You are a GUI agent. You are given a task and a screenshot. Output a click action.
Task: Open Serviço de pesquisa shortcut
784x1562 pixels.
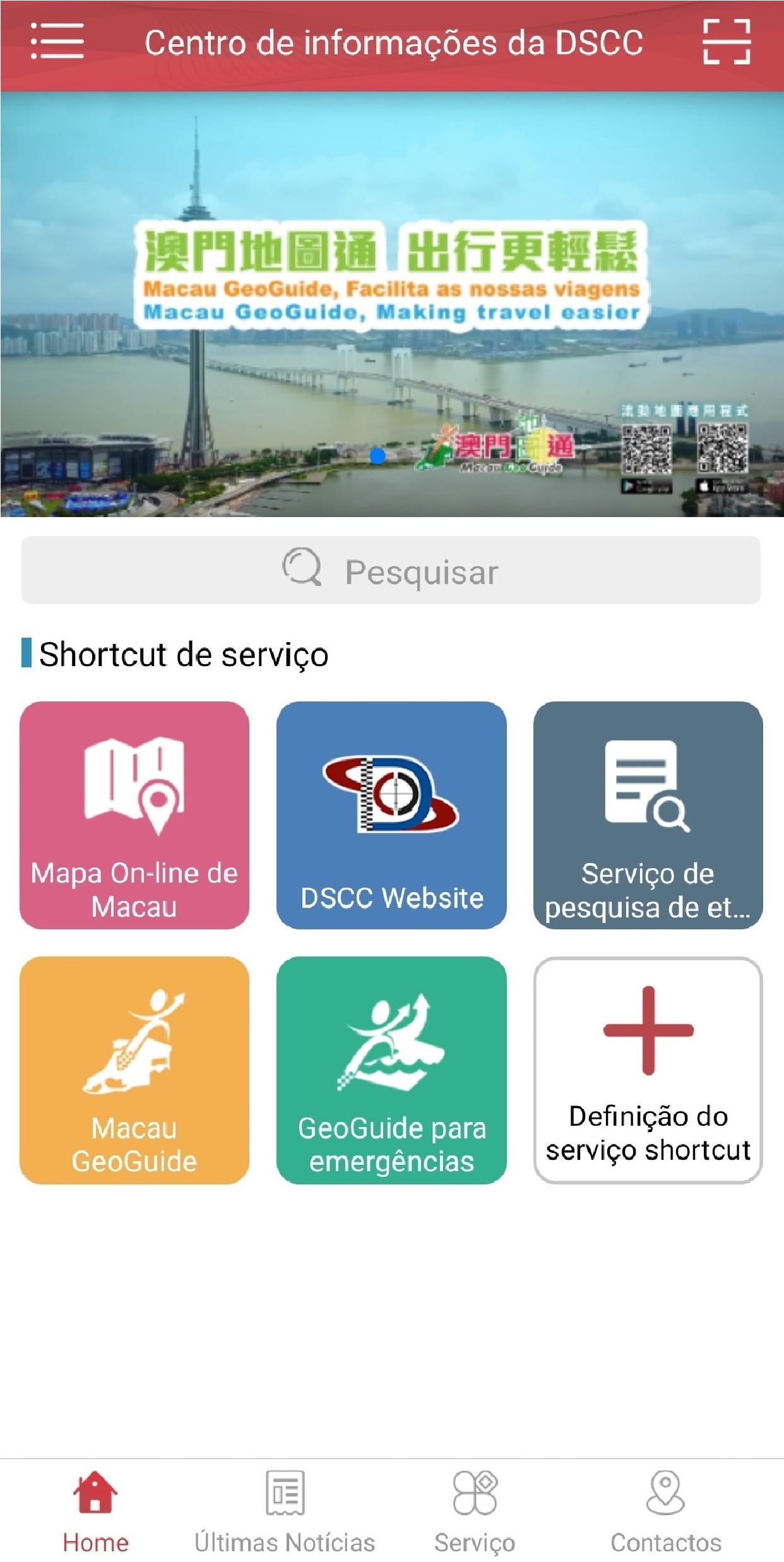(x=648, y=815)
